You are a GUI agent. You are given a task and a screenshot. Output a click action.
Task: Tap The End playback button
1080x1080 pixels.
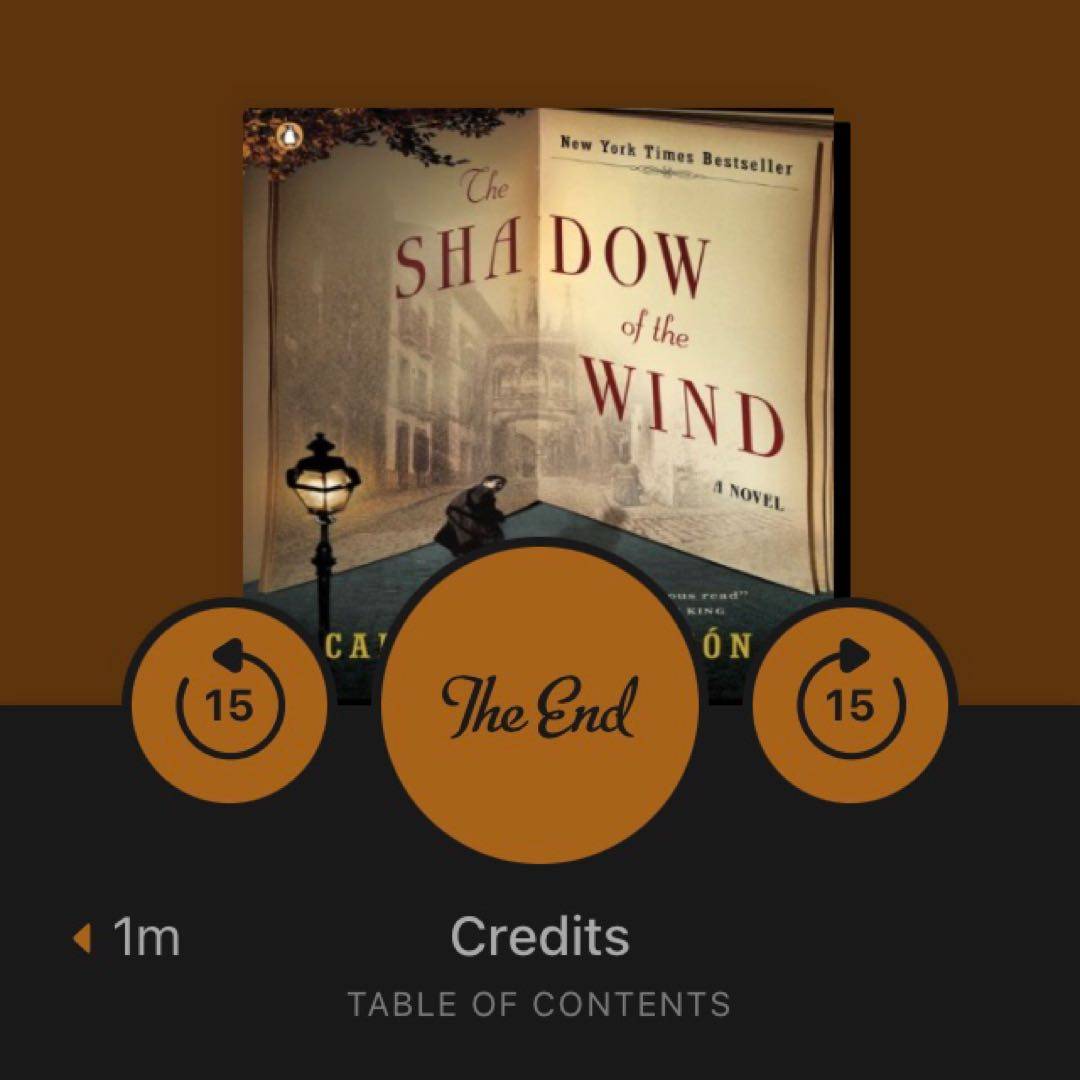pos(540,705)
